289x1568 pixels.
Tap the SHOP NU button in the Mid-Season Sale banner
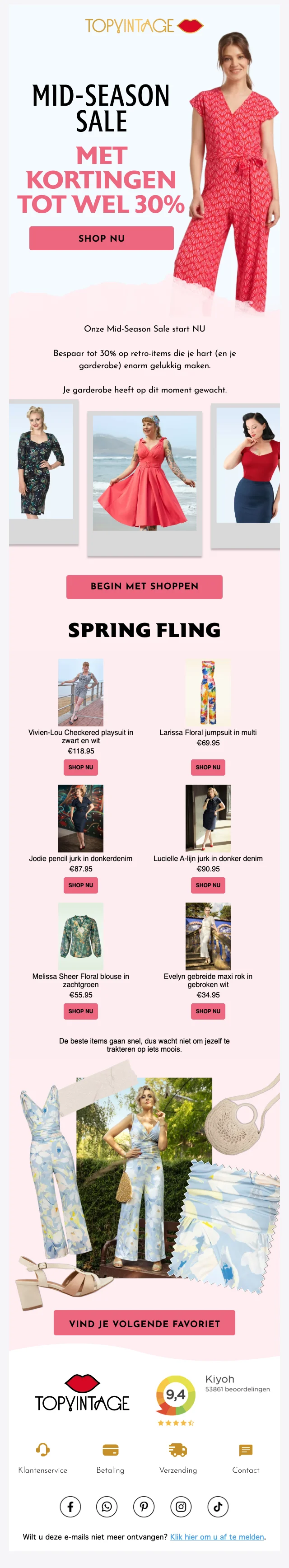coord(102,238)
